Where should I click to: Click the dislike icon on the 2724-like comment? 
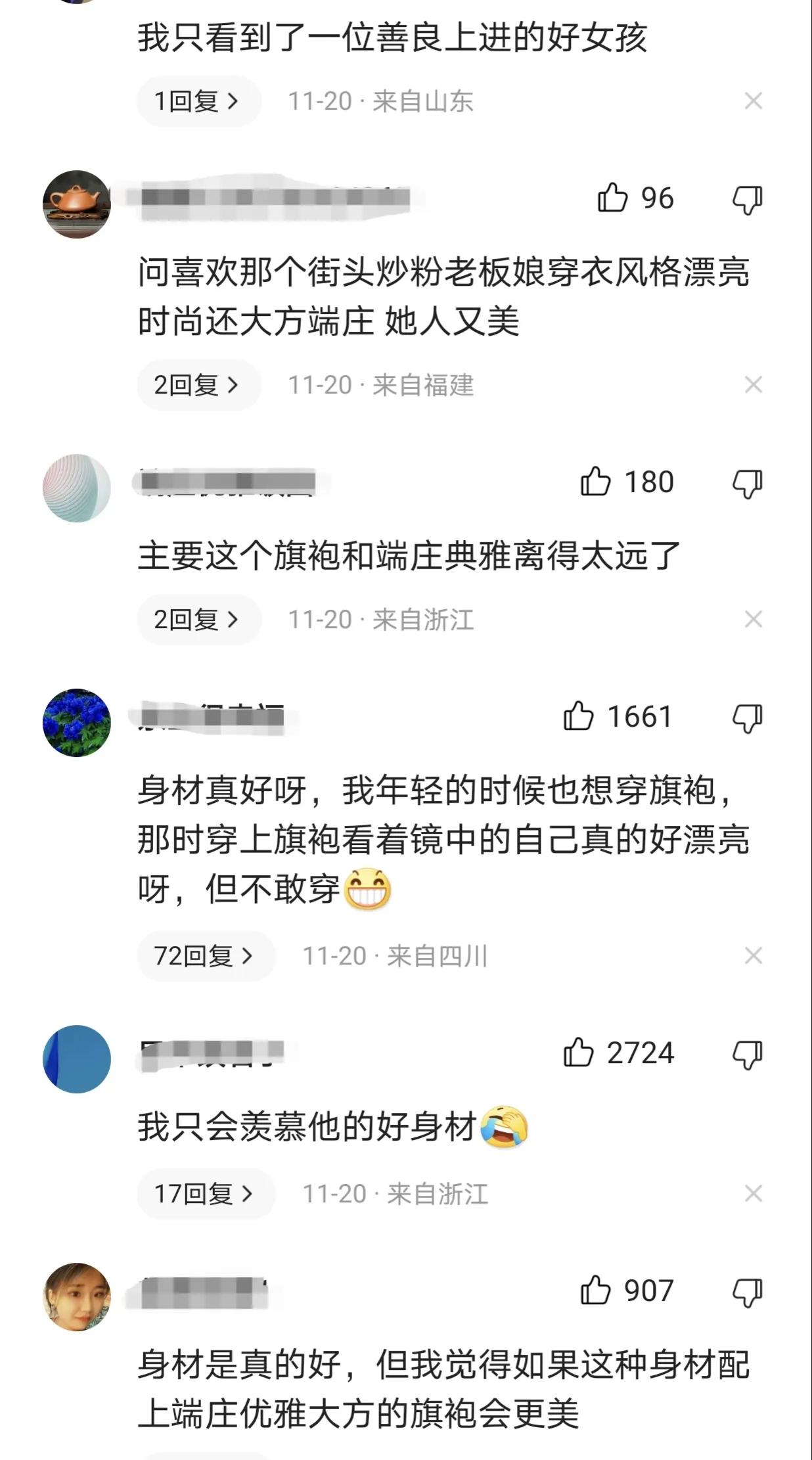747,1053
